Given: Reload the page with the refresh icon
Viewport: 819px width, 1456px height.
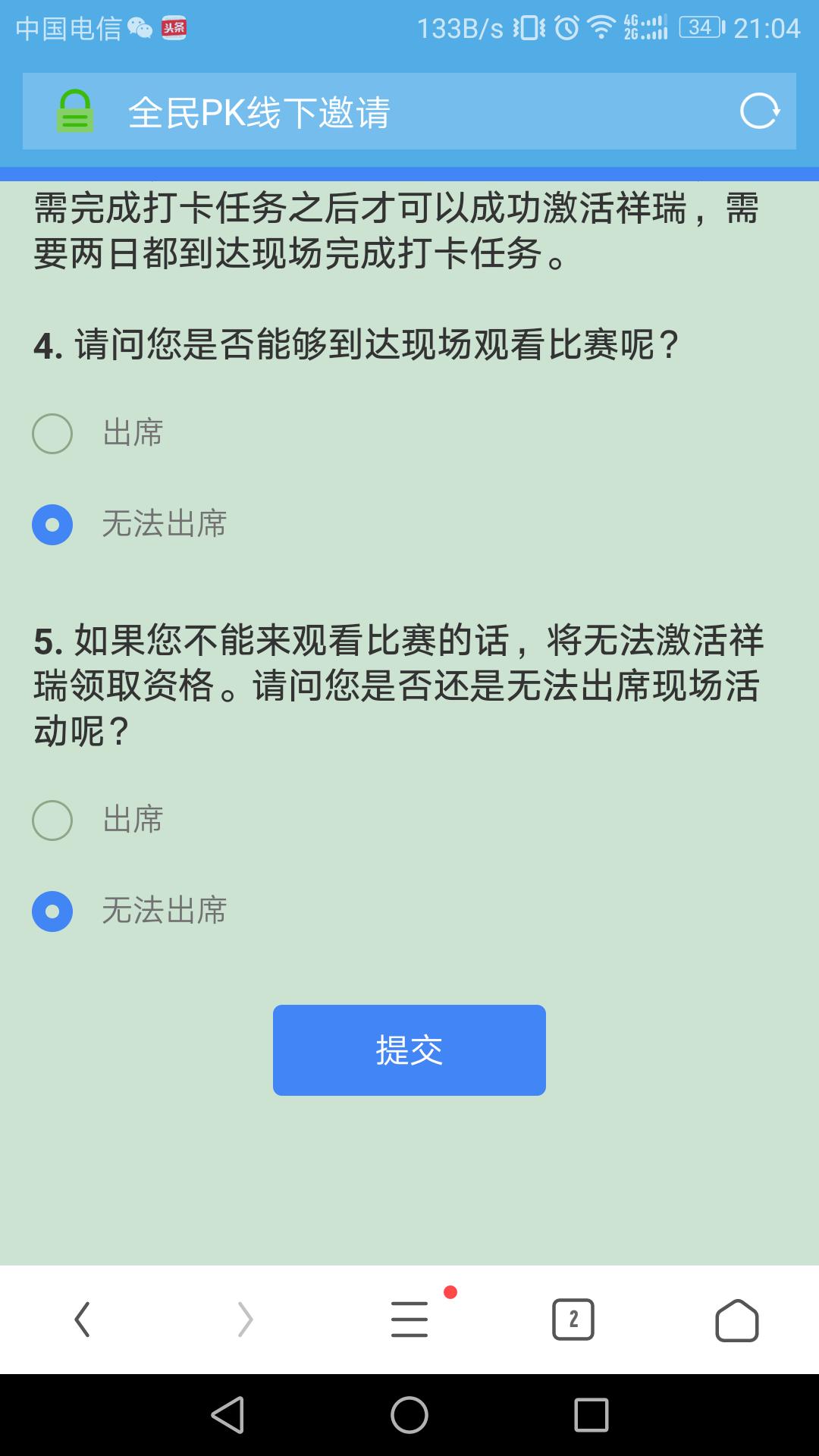Looking at the screenshot, I should tap(759, 111).
